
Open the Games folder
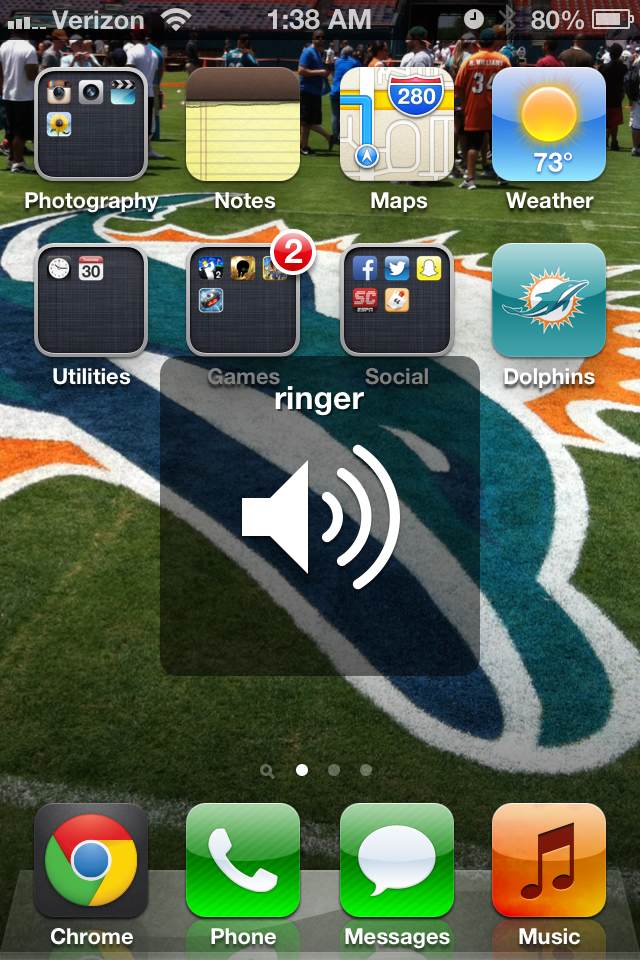243,300
